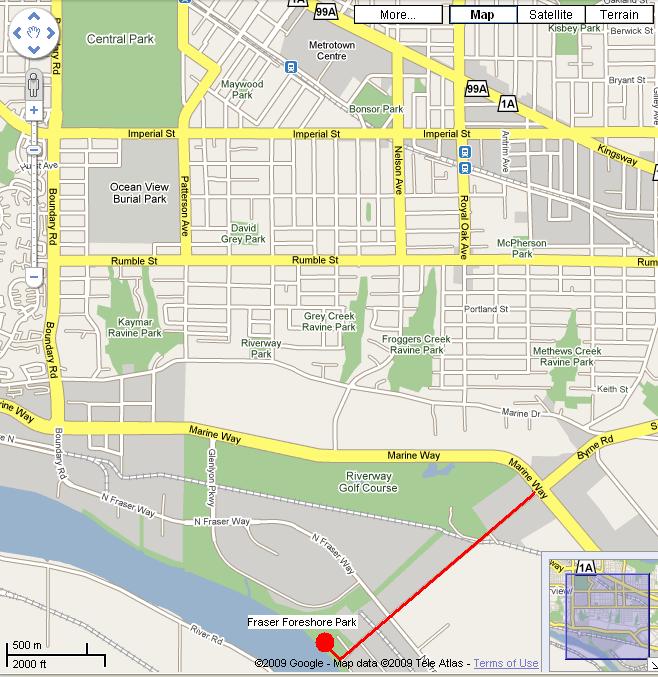Switch to the Satellite view
The width and height of the screenshot is (658, 677).
(550, 14)
